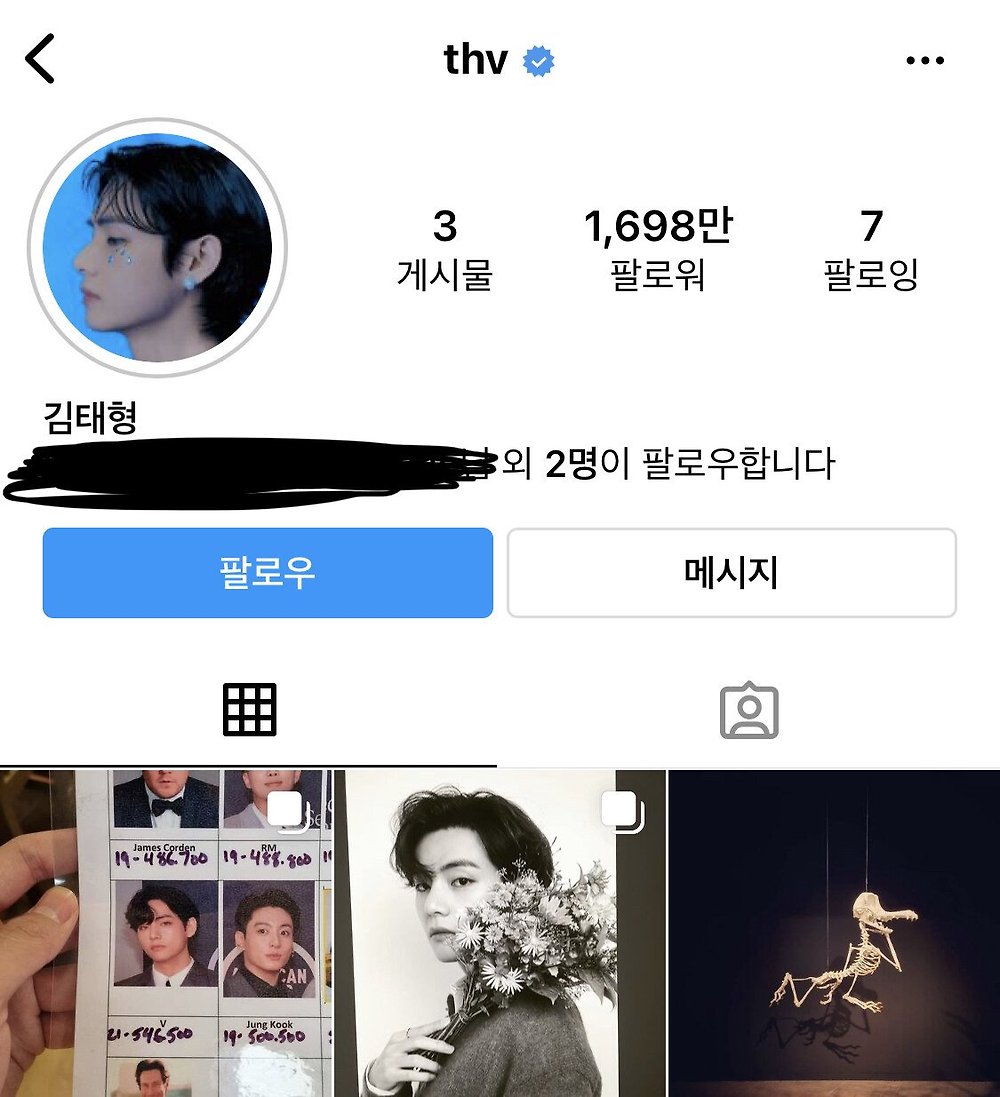View the 7 following accounts
The width and height of the screenshot is (1000, 1097).
(x=870, y=249)
